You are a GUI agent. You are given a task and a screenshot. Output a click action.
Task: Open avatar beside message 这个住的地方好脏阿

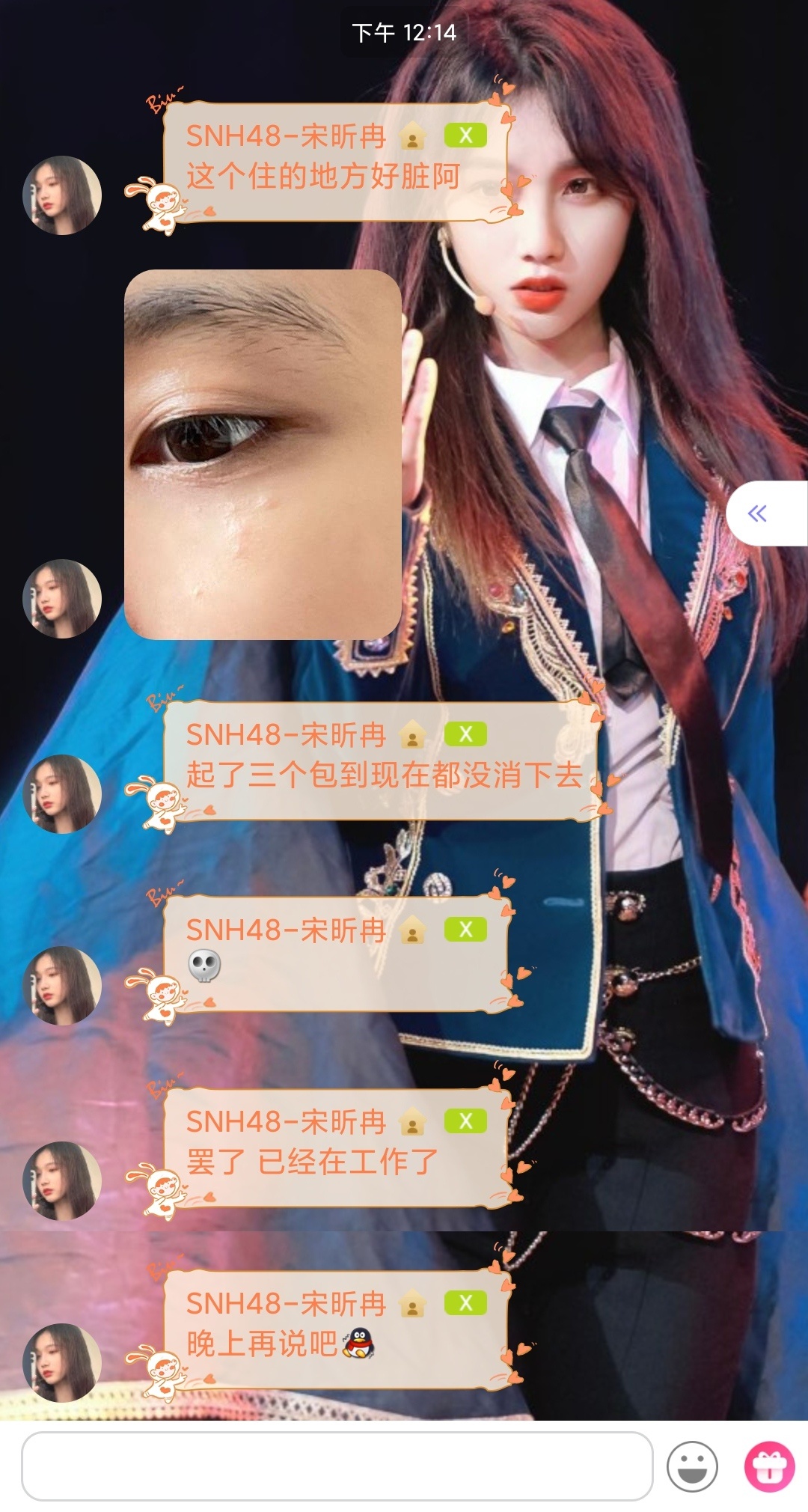pyautogui.click(x=63, y=195)
